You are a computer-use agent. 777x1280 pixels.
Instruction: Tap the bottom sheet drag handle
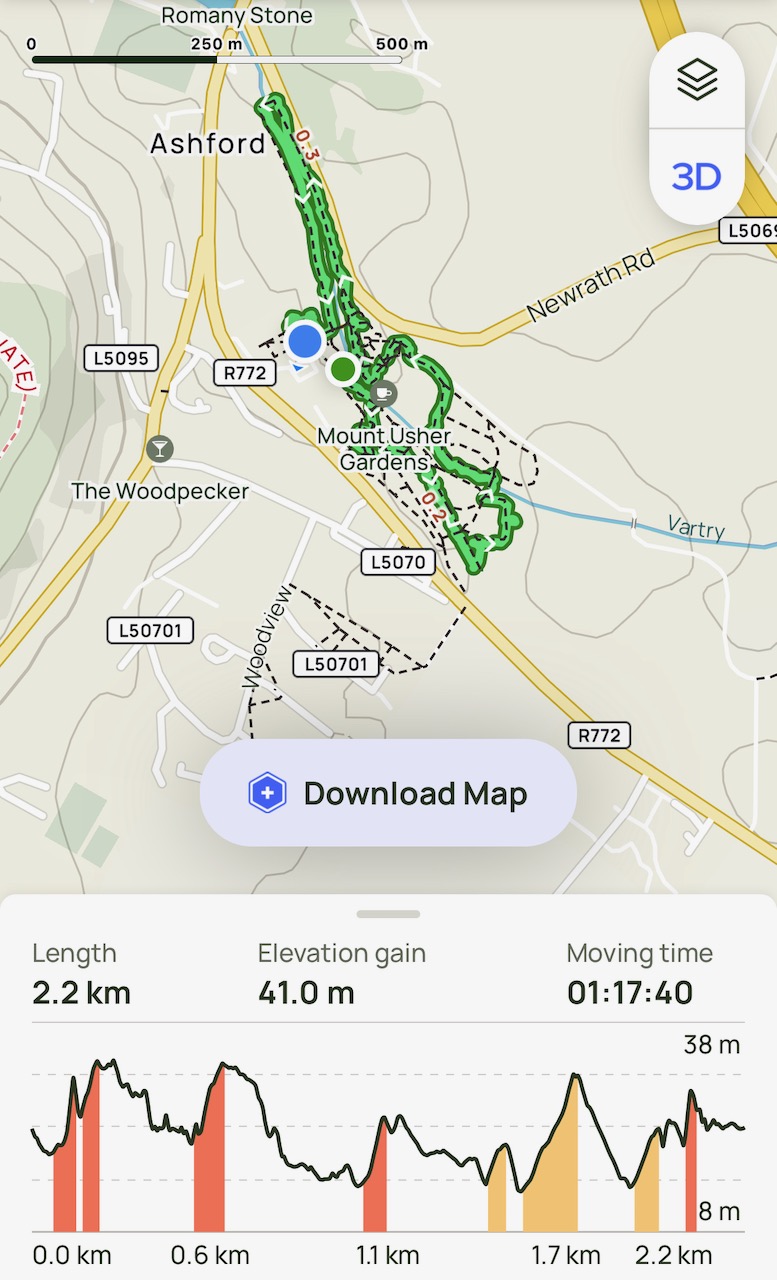pos(388,913)
